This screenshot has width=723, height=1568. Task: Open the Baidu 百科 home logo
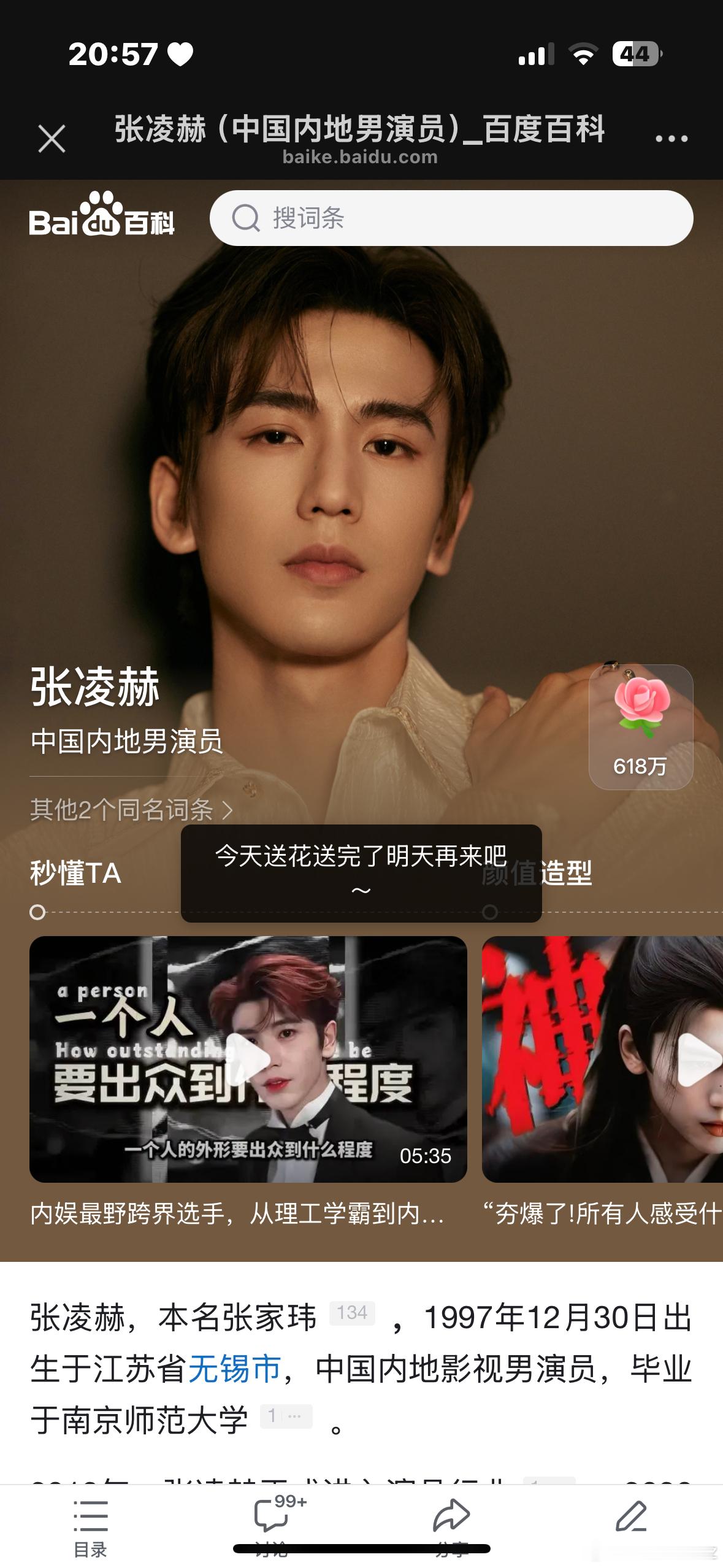[102, 215]
